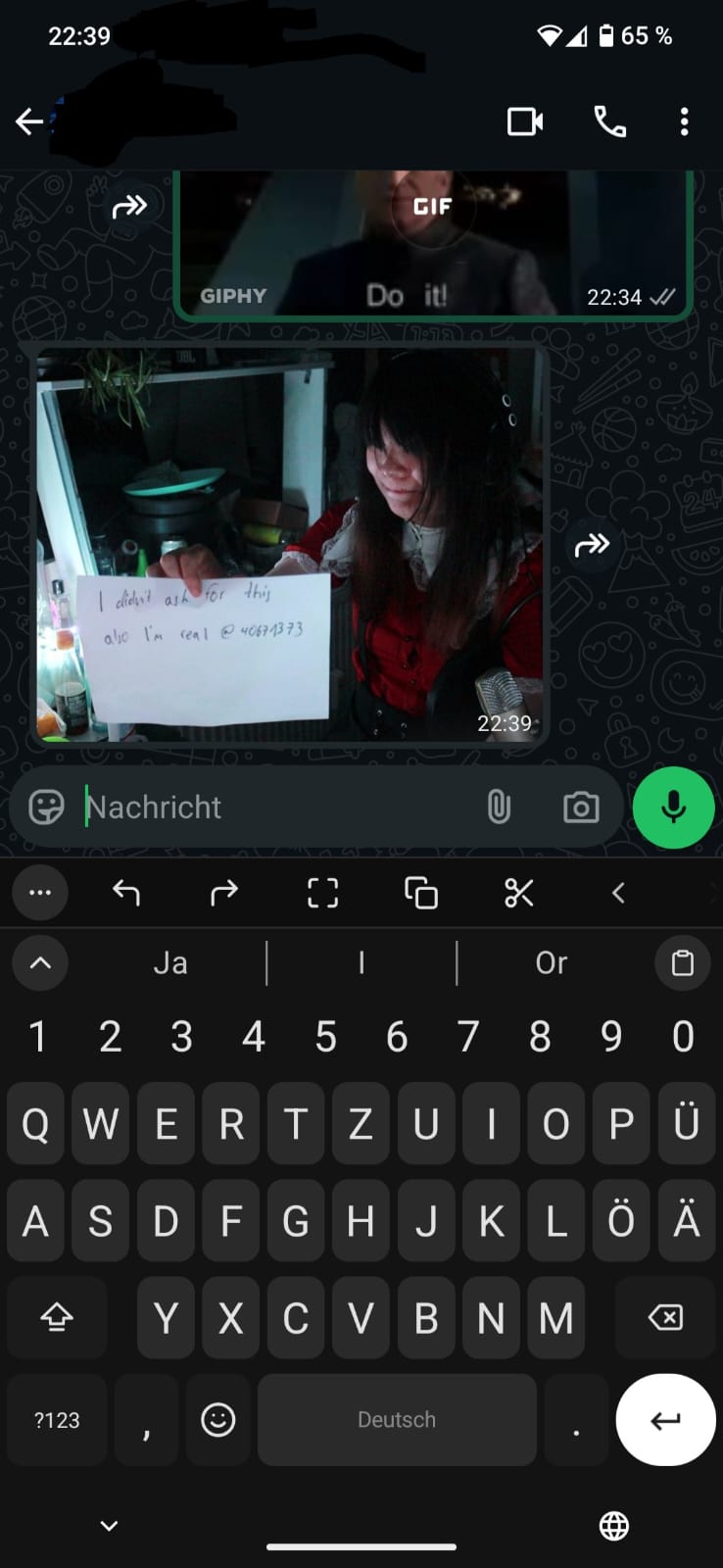Undo the last edit in keyboard toolbar
The image size is (723, 1568).
126,893
